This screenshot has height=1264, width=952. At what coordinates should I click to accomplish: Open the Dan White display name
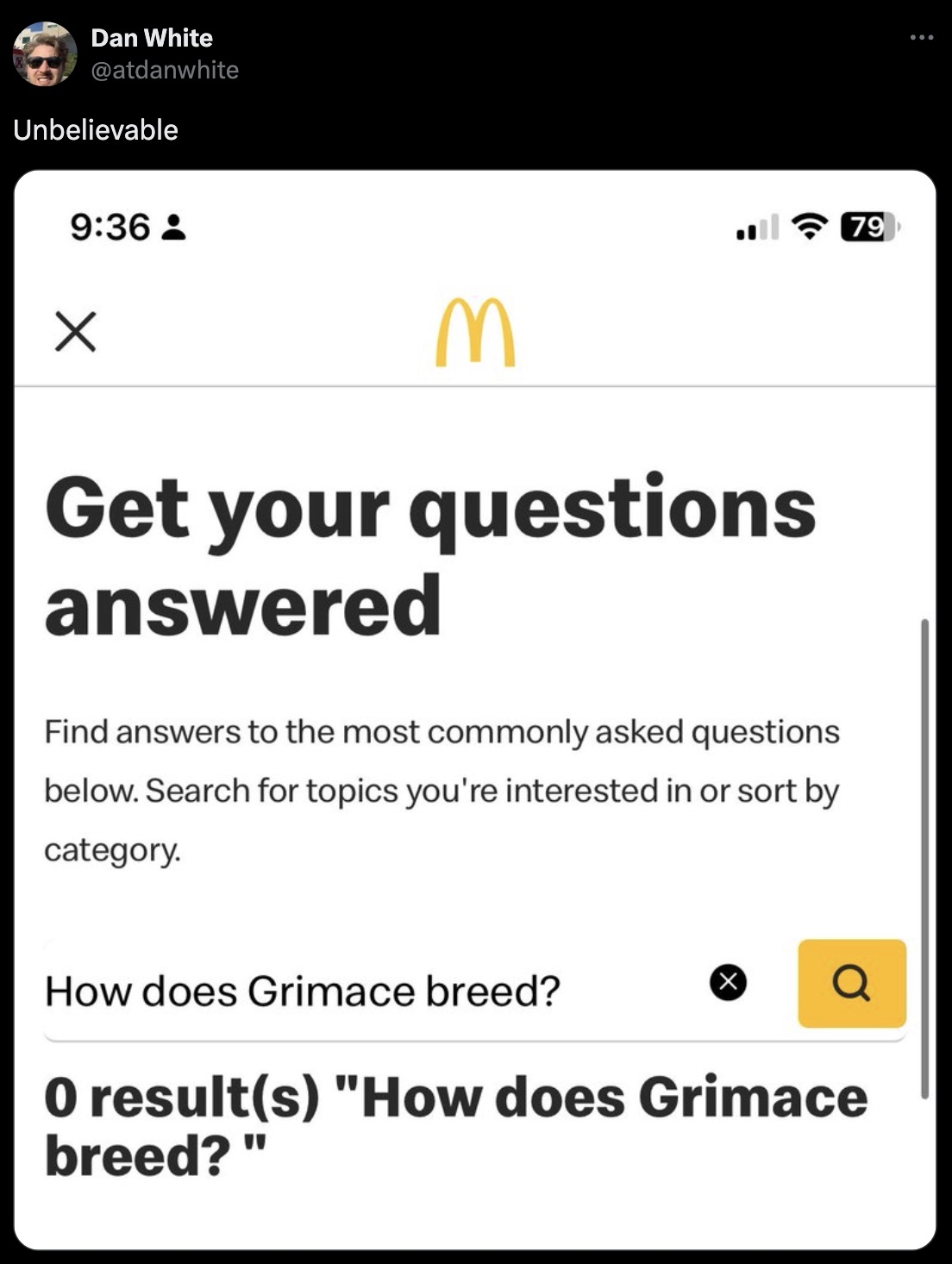click(152, 38)
